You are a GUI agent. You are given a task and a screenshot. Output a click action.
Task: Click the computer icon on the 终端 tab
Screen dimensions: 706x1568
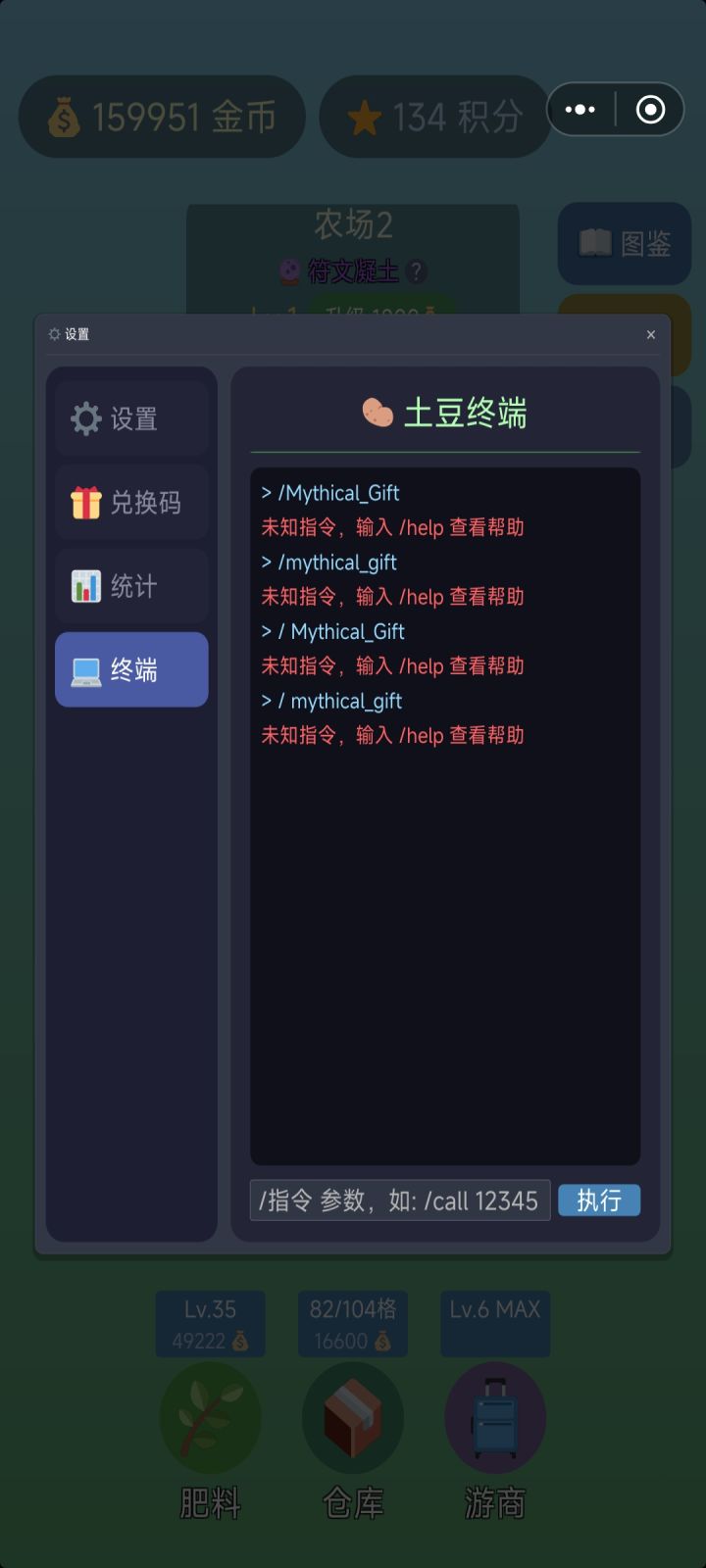coord(88,668)
